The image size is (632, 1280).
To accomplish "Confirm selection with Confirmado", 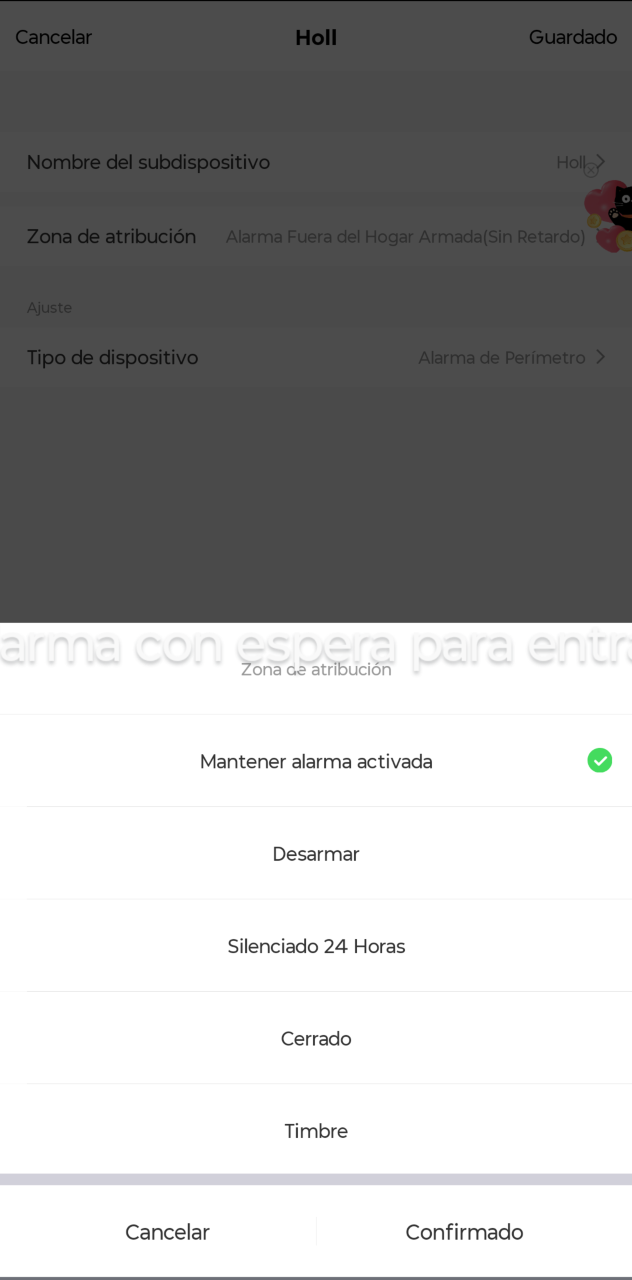I will (x=464, y=1232).
